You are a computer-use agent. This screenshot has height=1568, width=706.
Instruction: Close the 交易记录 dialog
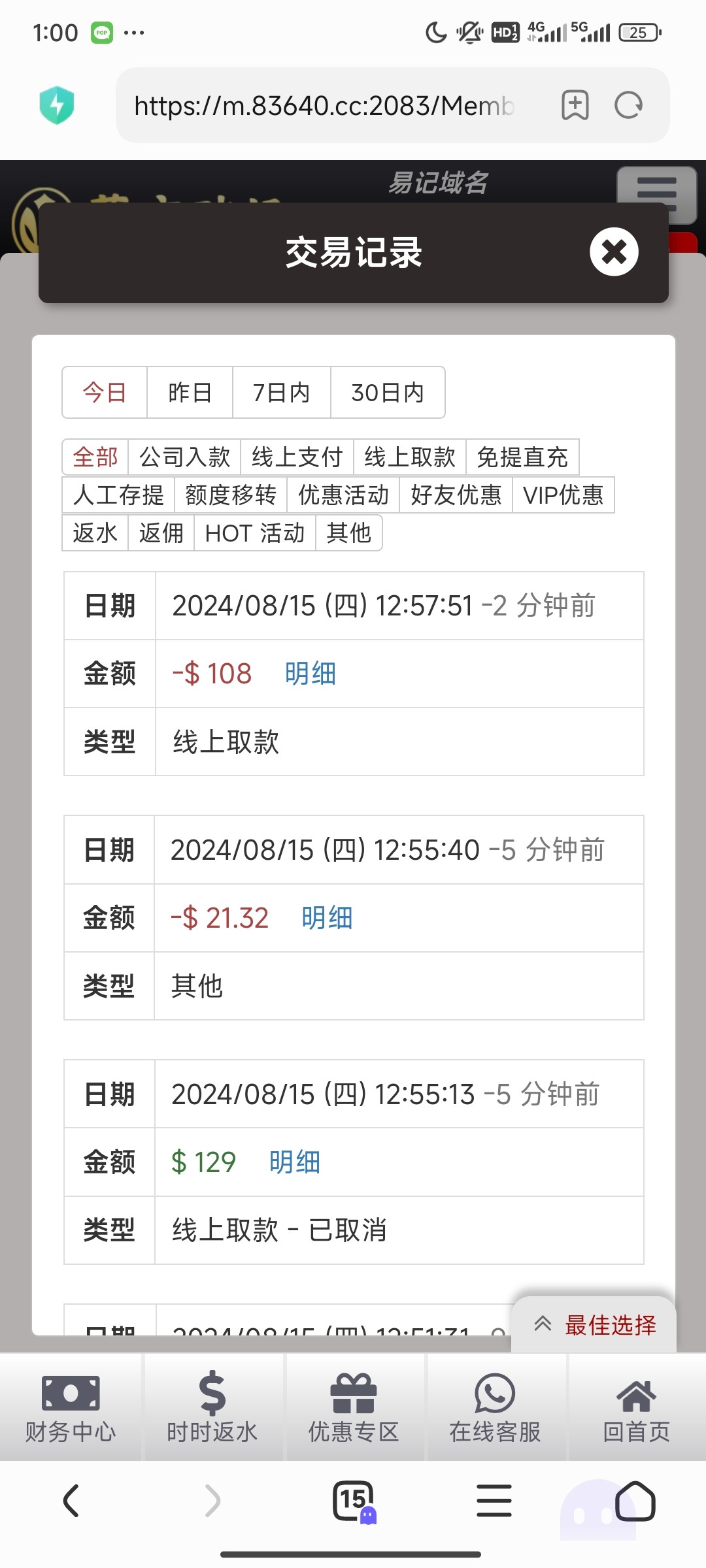[614, 252]
